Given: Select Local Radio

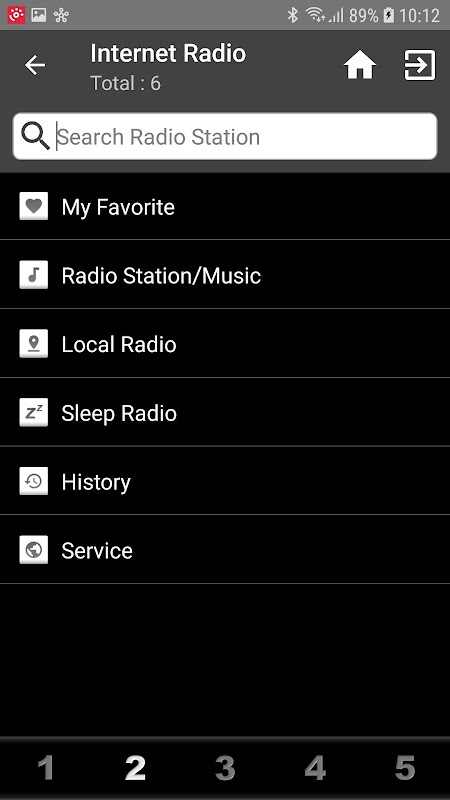Looking at the screenshot, I should 225,344.
